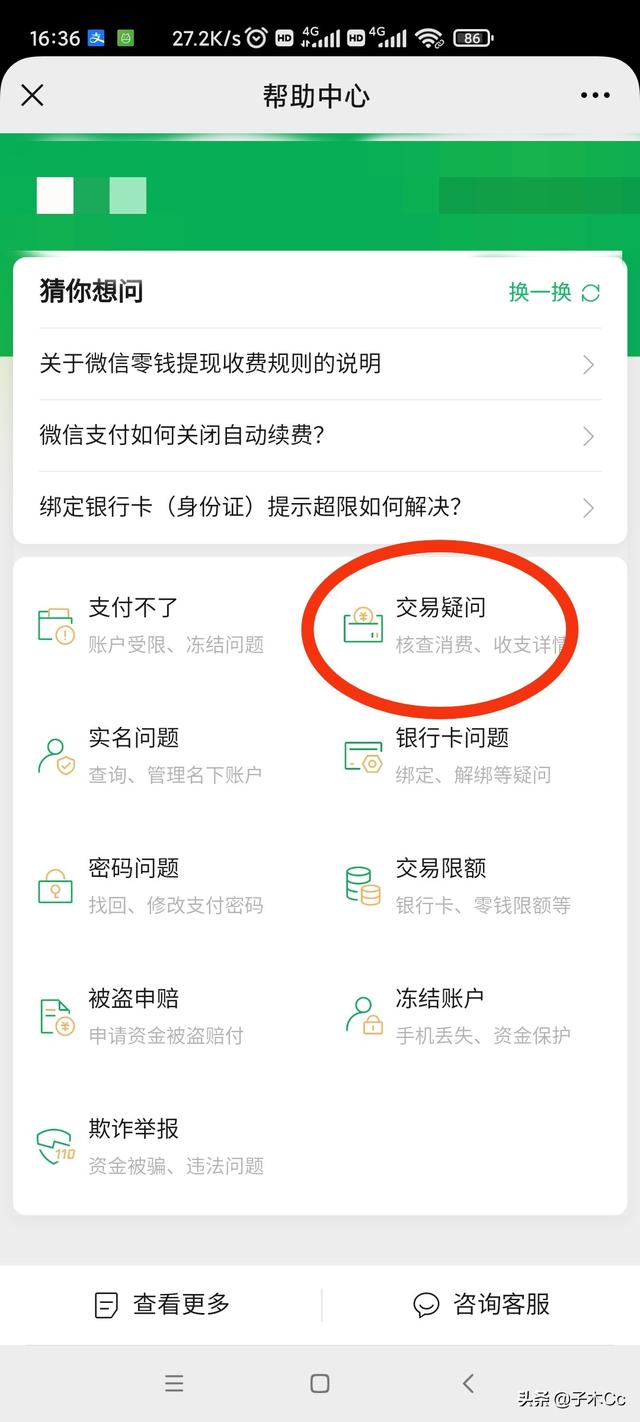Open 微信支付如何关闭自动续费 question
This screenshot has width=640, height=1422.
tap(320, 435)
